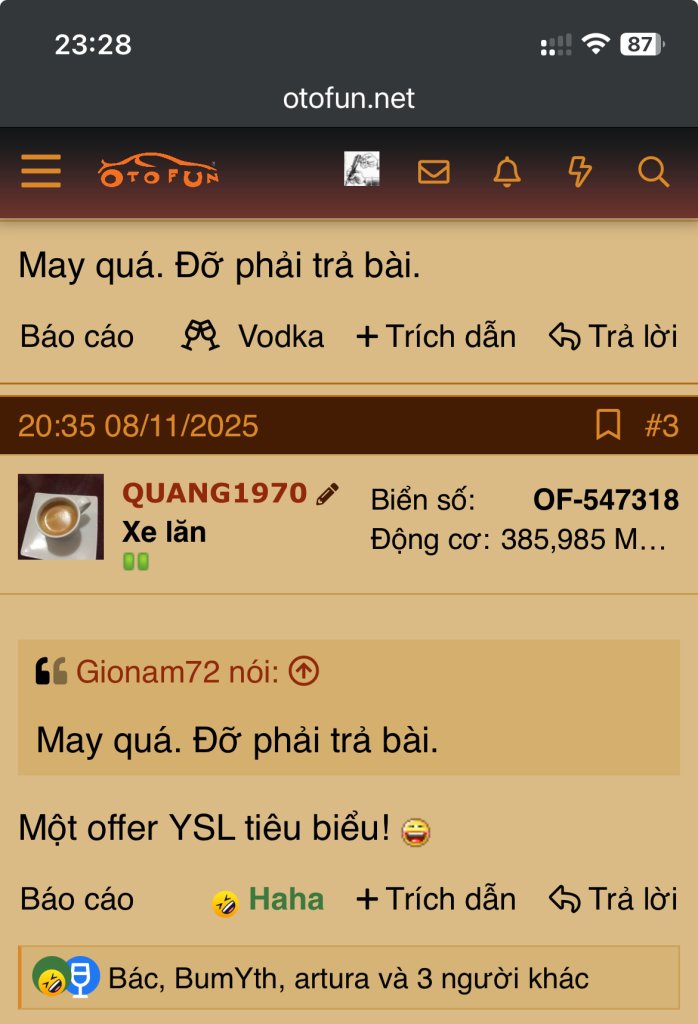View who reacted: Bác, BumYth, artura
Viewport: 698px width, 1024px height.
coord(348,978)
